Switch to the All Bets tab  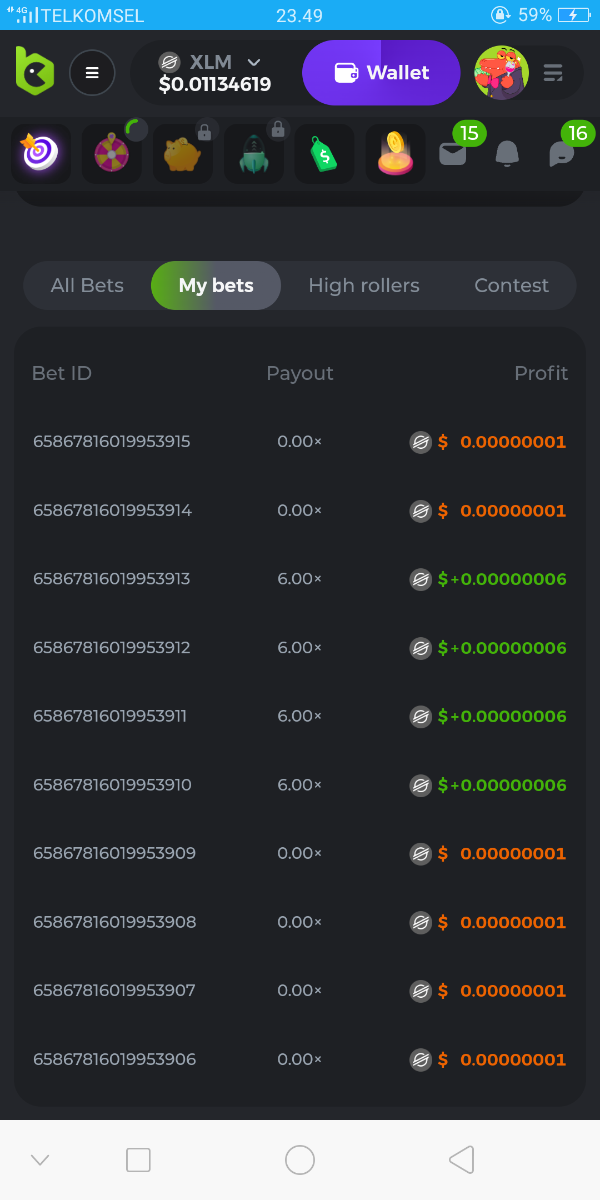87,286
